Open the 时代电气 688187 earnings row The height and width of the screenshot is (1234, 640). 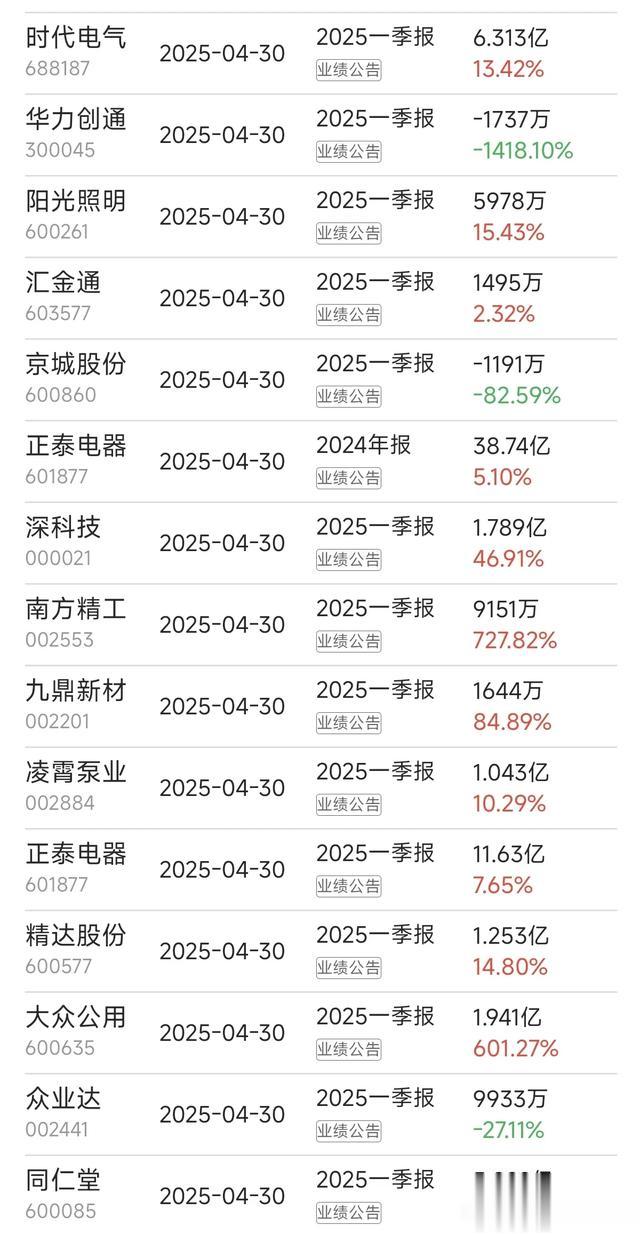tap(320, 53)
